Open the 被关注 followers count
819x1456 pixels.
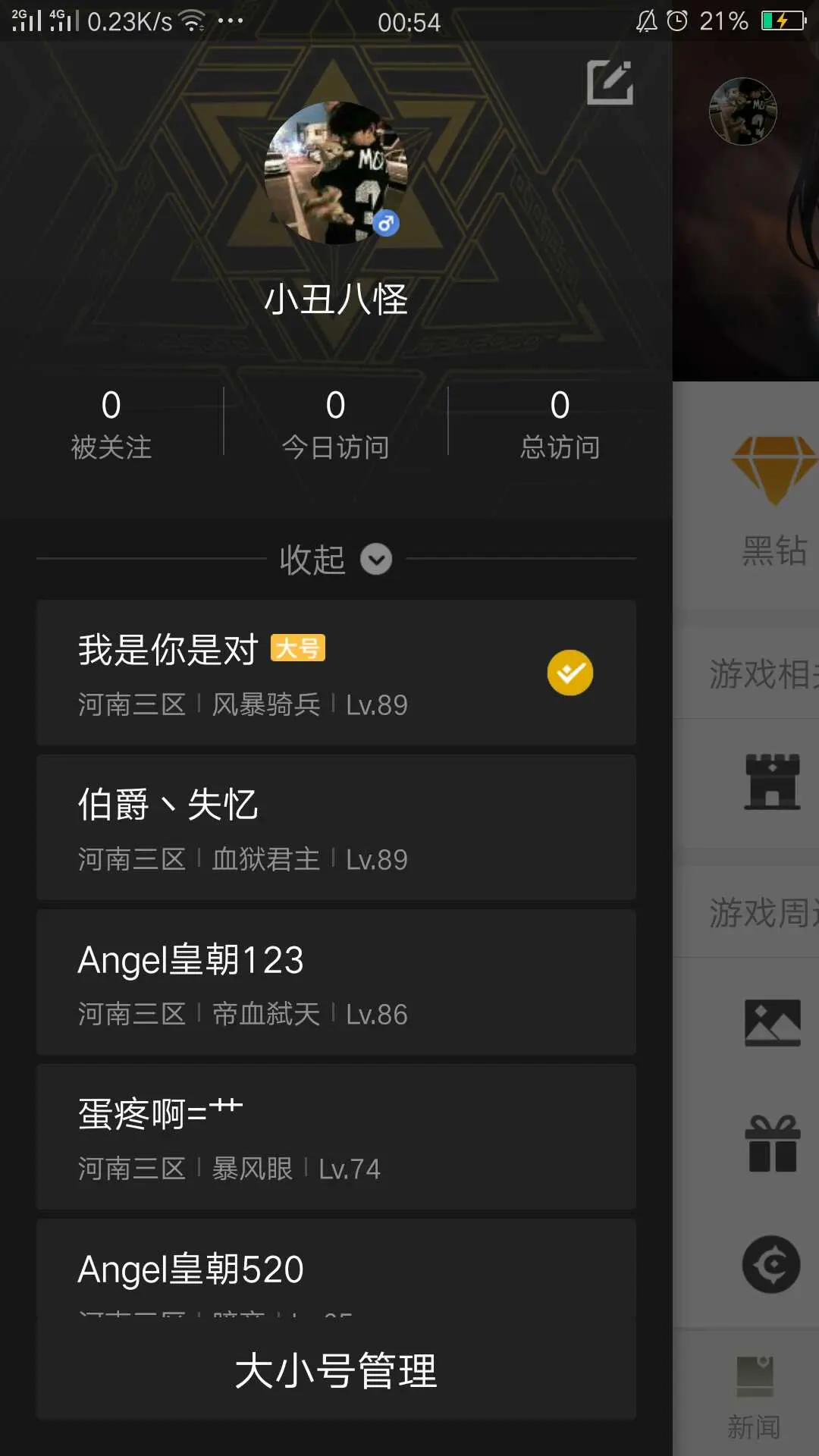coord(111,423)
